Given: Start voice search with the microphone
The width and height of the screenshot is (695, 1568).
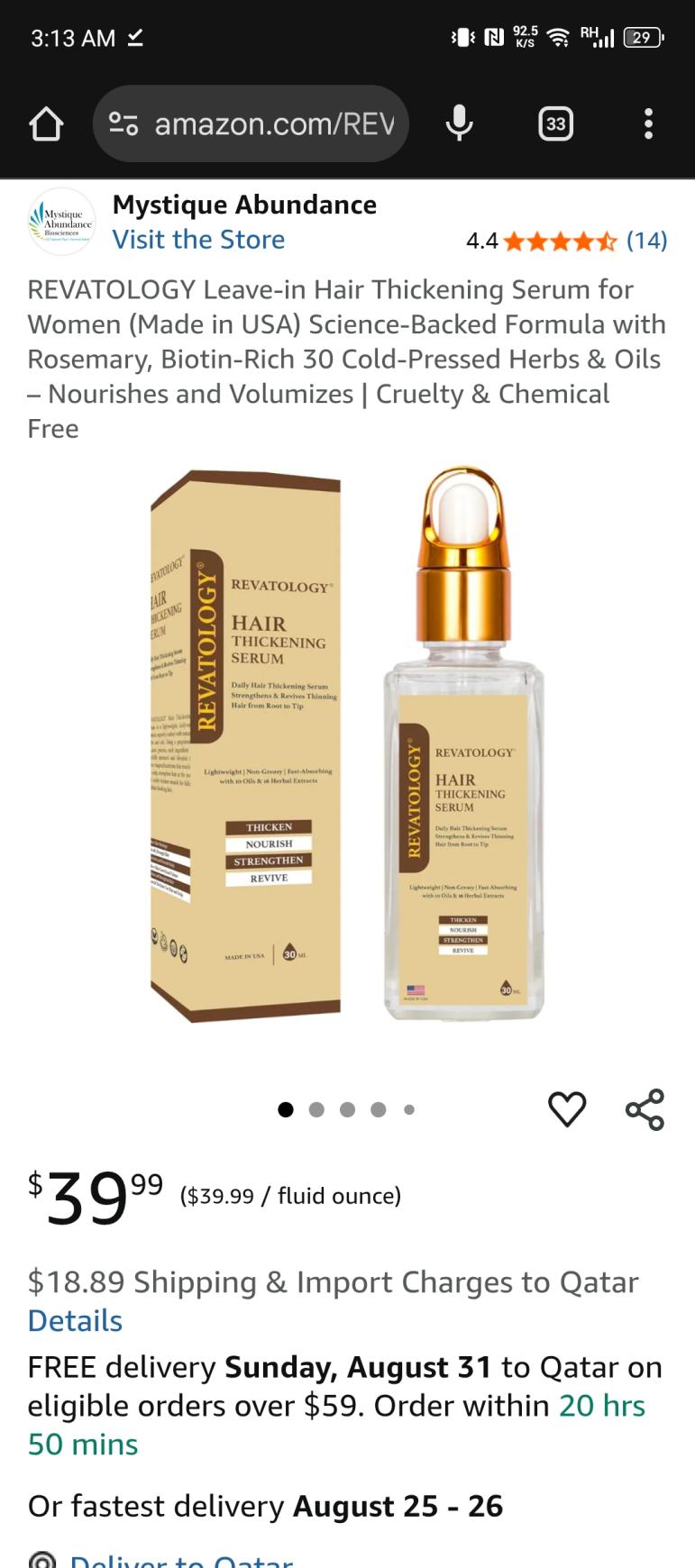Looking at the screenshot, I should point(459,124).
